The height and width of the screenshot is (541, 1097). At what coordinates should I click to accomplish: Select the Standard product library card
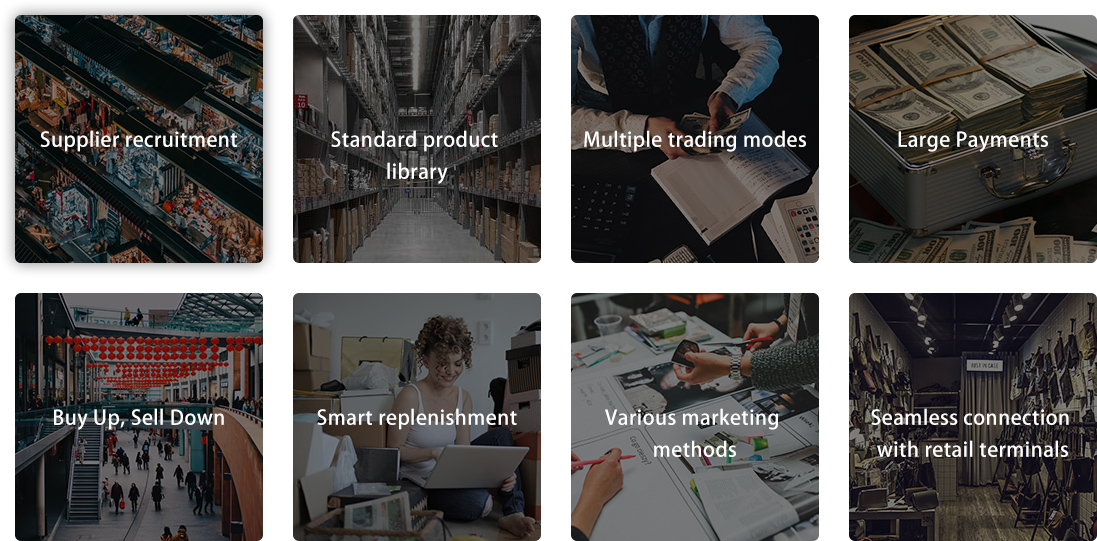(416, 140)
